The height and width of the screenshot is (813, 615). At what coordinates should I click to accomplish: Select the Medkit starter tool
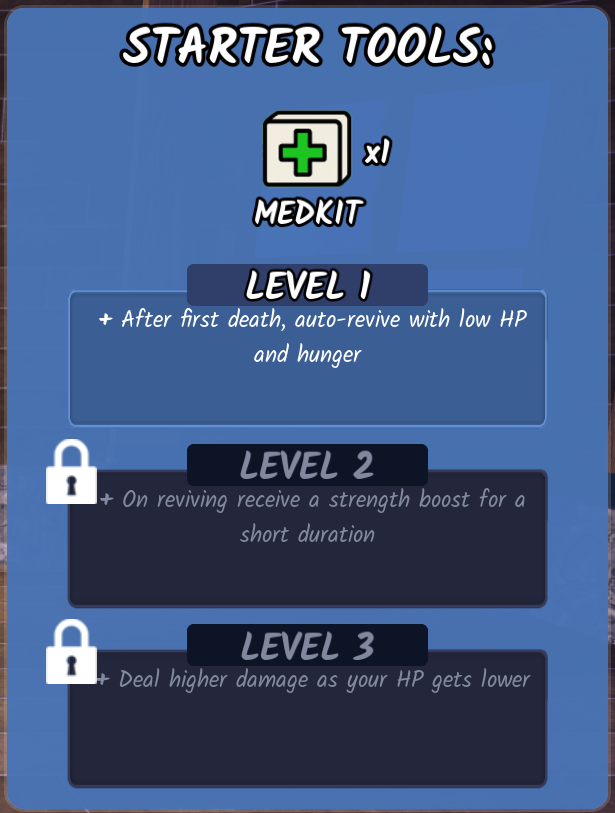tap(306, 151)
